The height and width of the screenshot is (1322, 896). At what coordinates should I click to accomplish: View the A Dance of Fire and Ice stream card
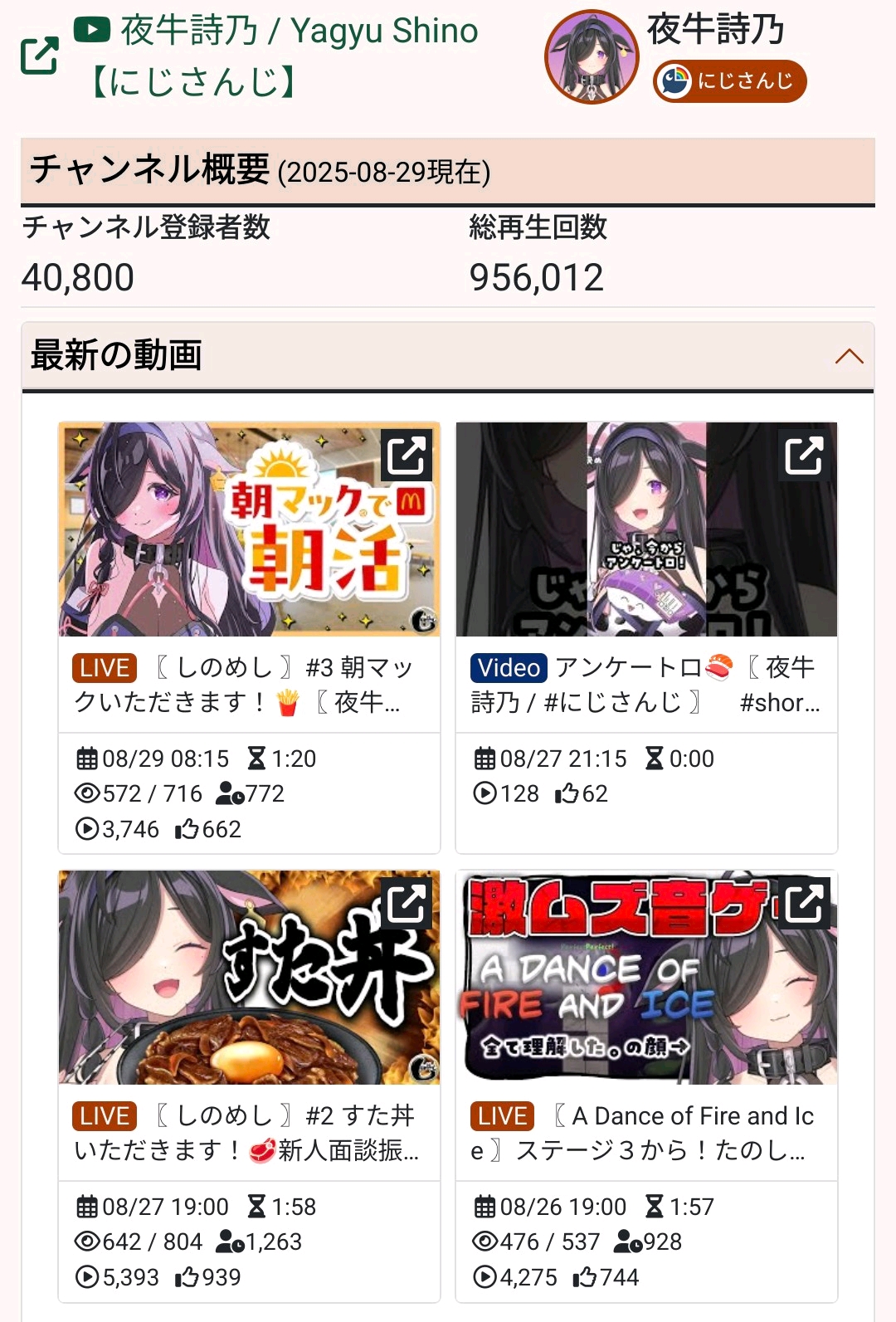pos(645,1133)
